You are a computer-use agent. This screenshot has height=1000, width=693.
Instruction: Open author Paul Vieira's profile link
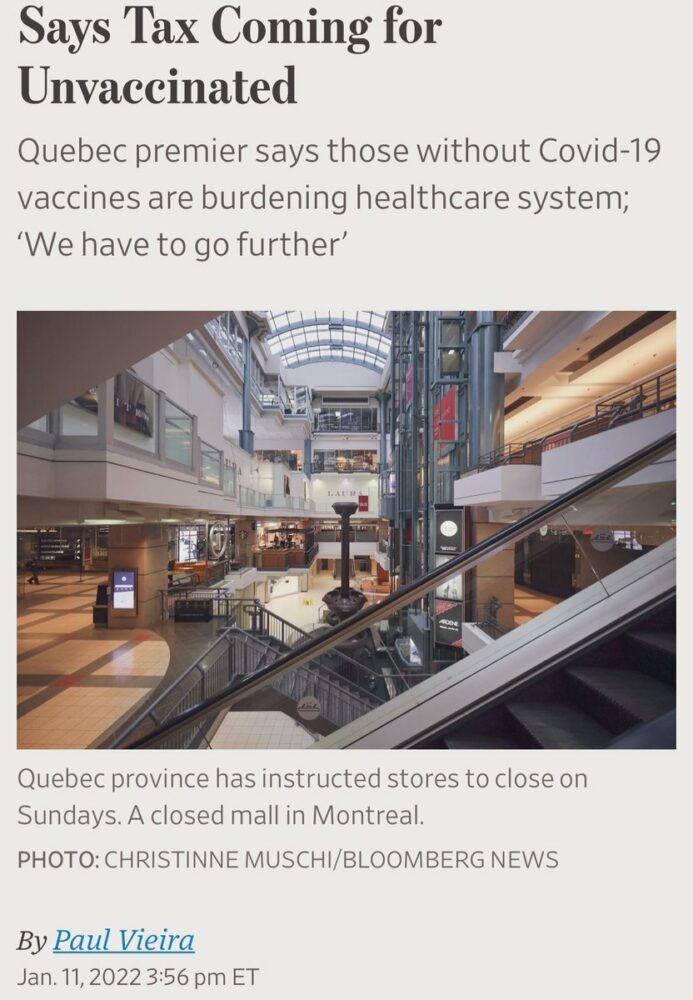click(x=123, y=940)
